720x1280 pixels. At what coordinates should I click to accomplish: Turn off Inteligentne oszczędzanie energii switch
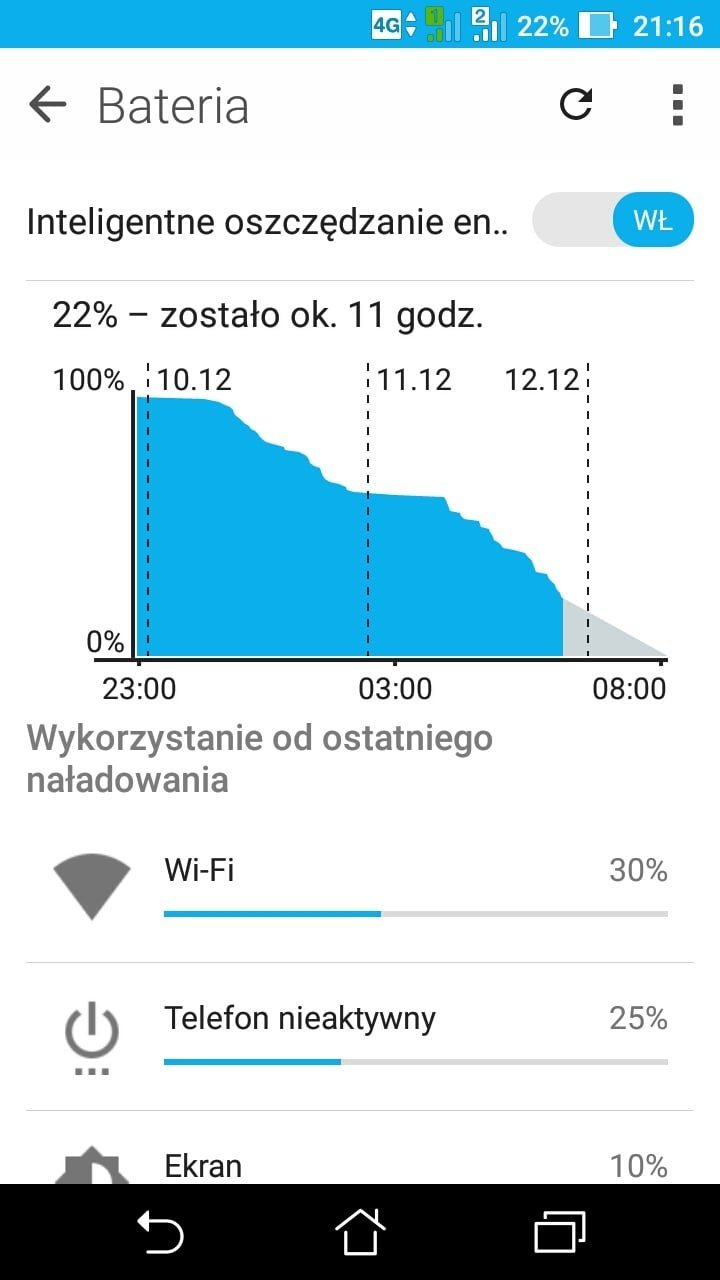tap(612, 220)
